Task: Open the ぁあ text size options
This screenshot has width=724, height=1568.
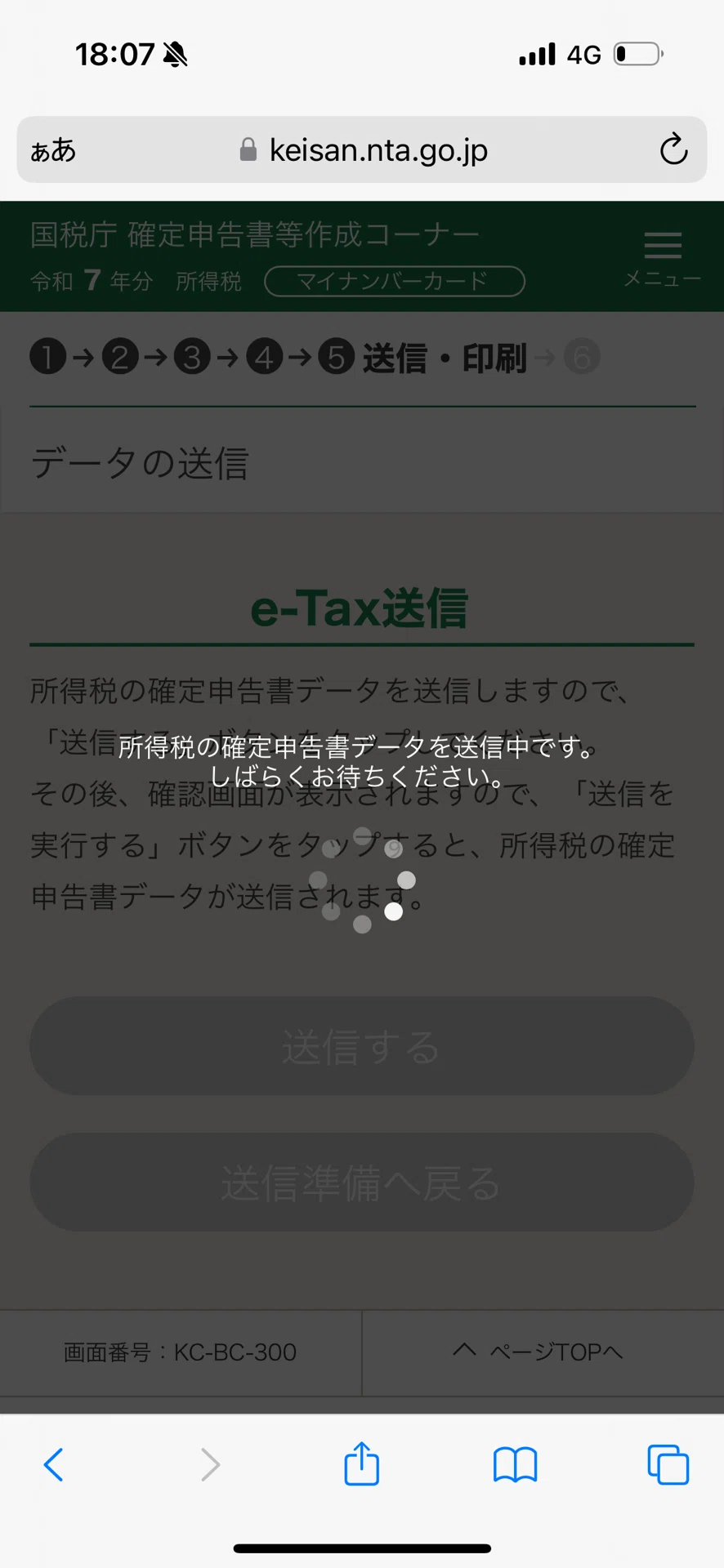Action: 53,150
